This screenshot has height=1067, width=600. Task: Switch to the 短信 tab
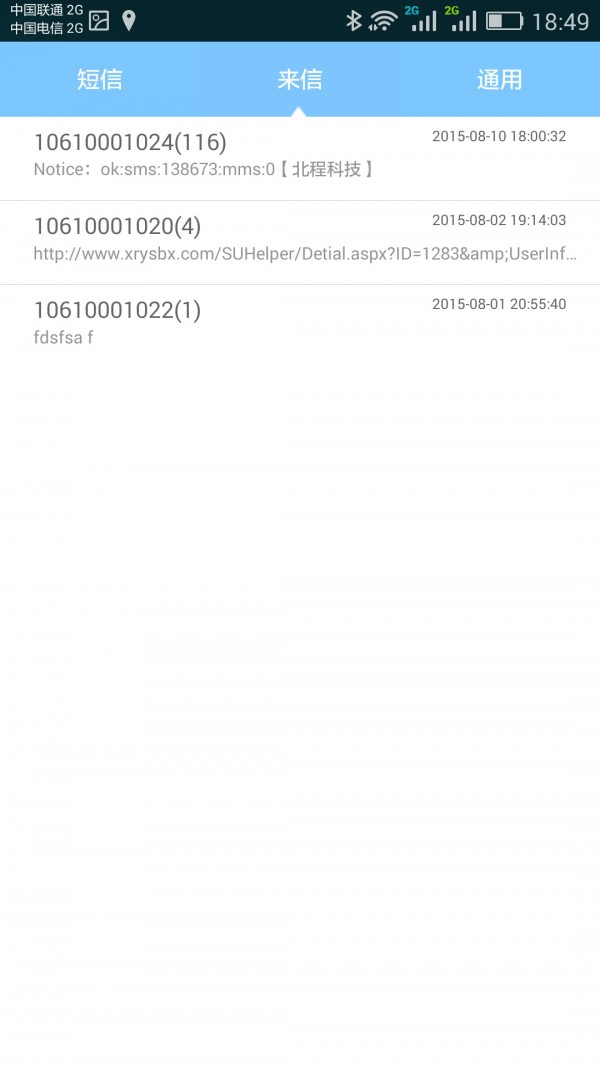click(100, 80)
